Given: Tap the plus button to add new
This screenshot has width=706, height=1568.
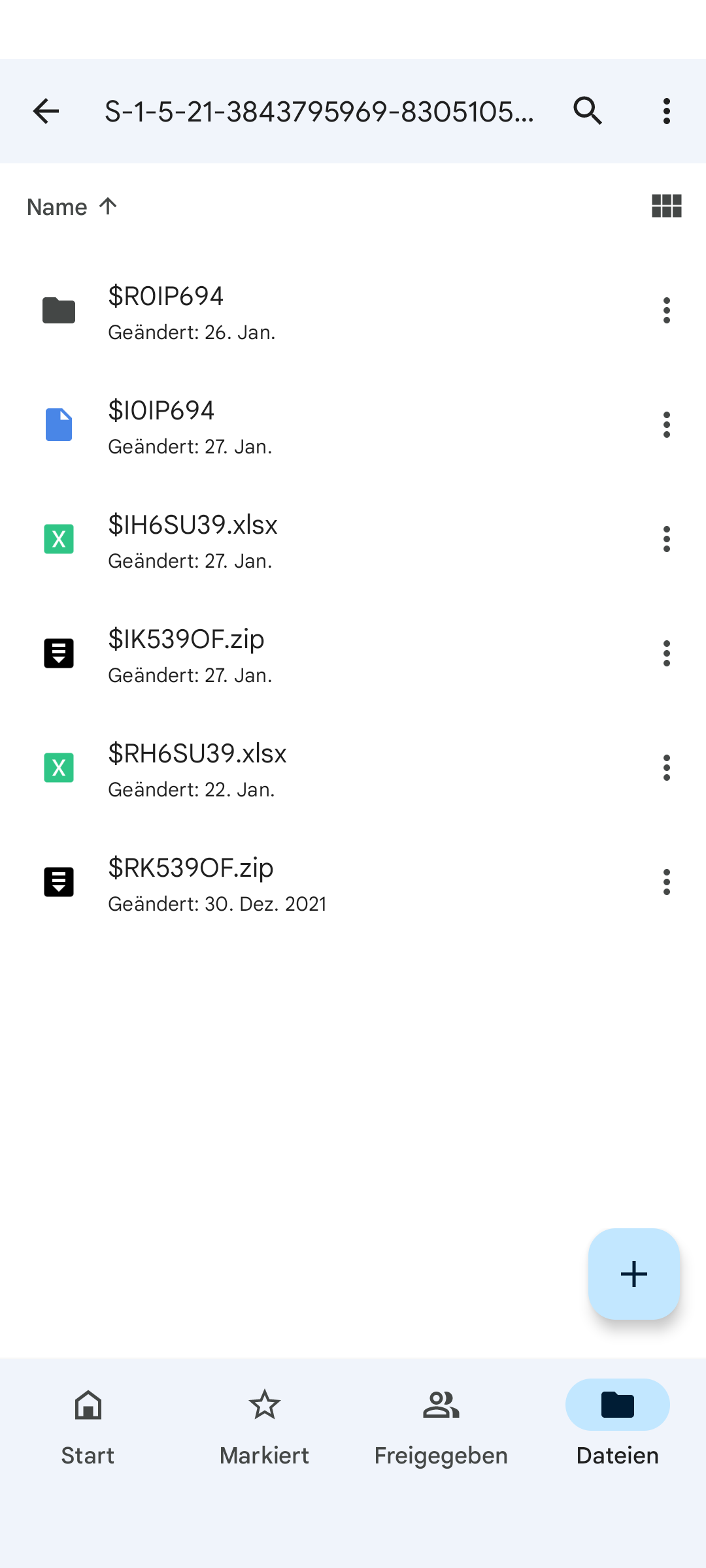Looking at the screenshot, I should 633,1274.
